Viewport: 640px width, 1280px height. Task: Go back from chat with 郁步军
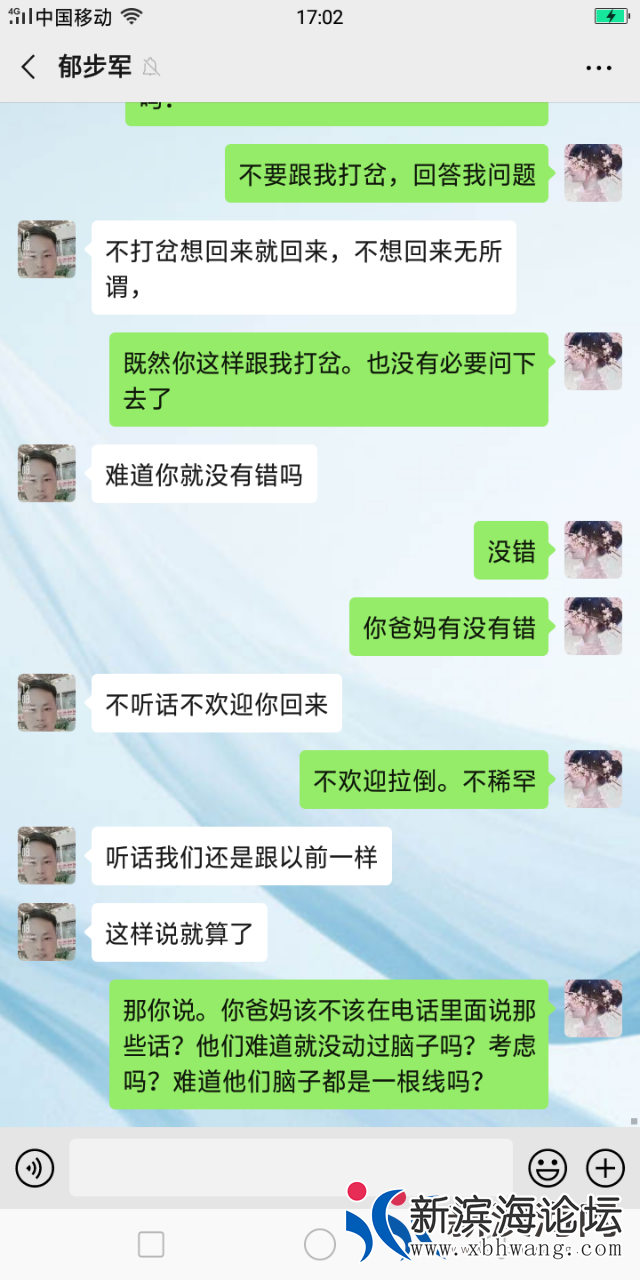(x=28, y=67)
